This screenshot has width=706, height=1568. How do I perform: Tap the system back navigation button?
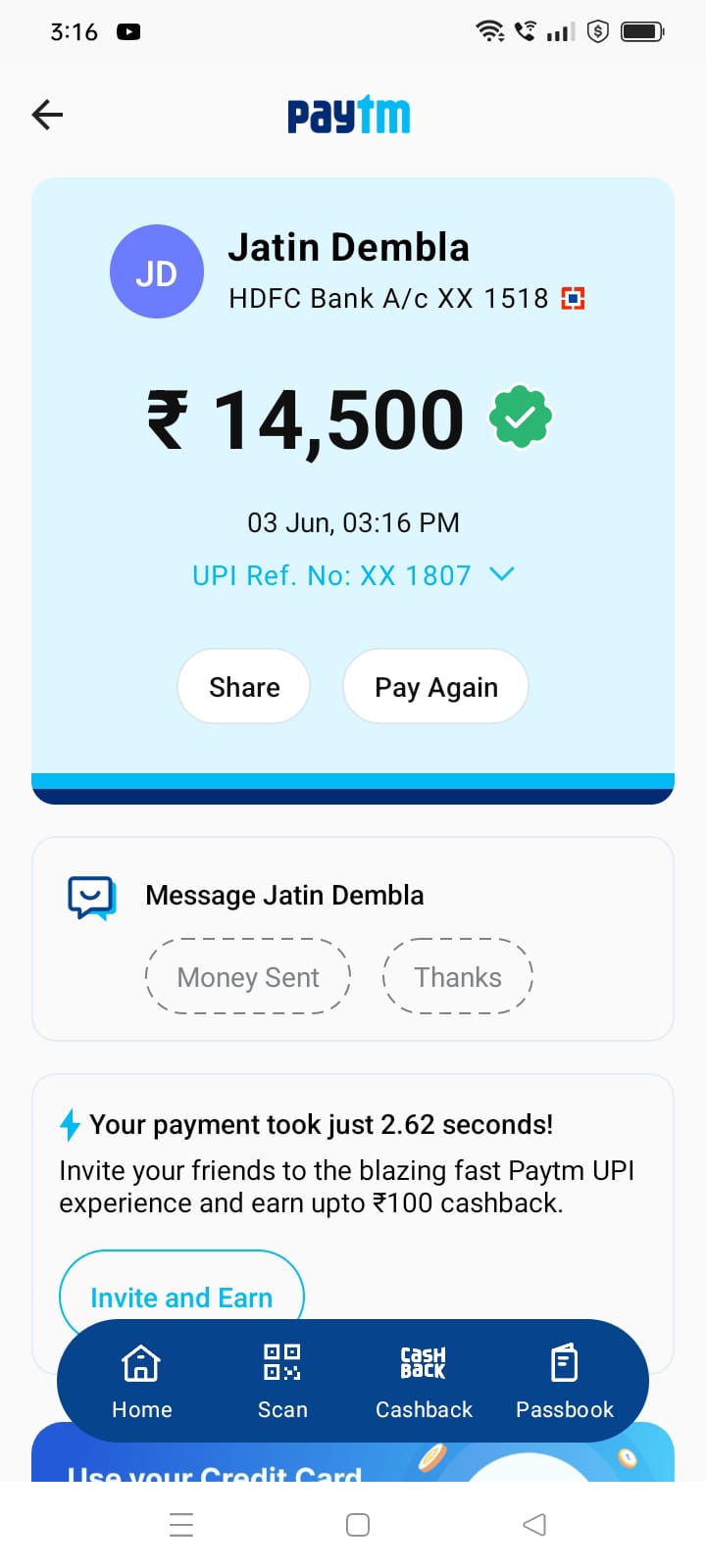533,1525
